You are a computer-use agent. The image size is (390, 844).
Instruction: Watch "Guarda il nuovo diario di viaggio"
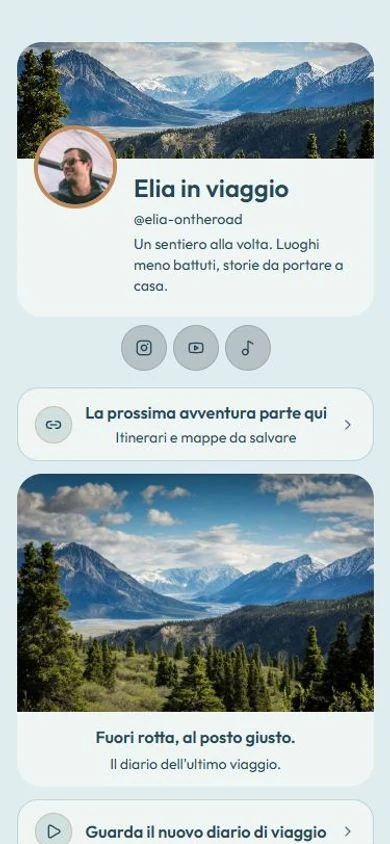pyautogui.click(x=195, y=822)
